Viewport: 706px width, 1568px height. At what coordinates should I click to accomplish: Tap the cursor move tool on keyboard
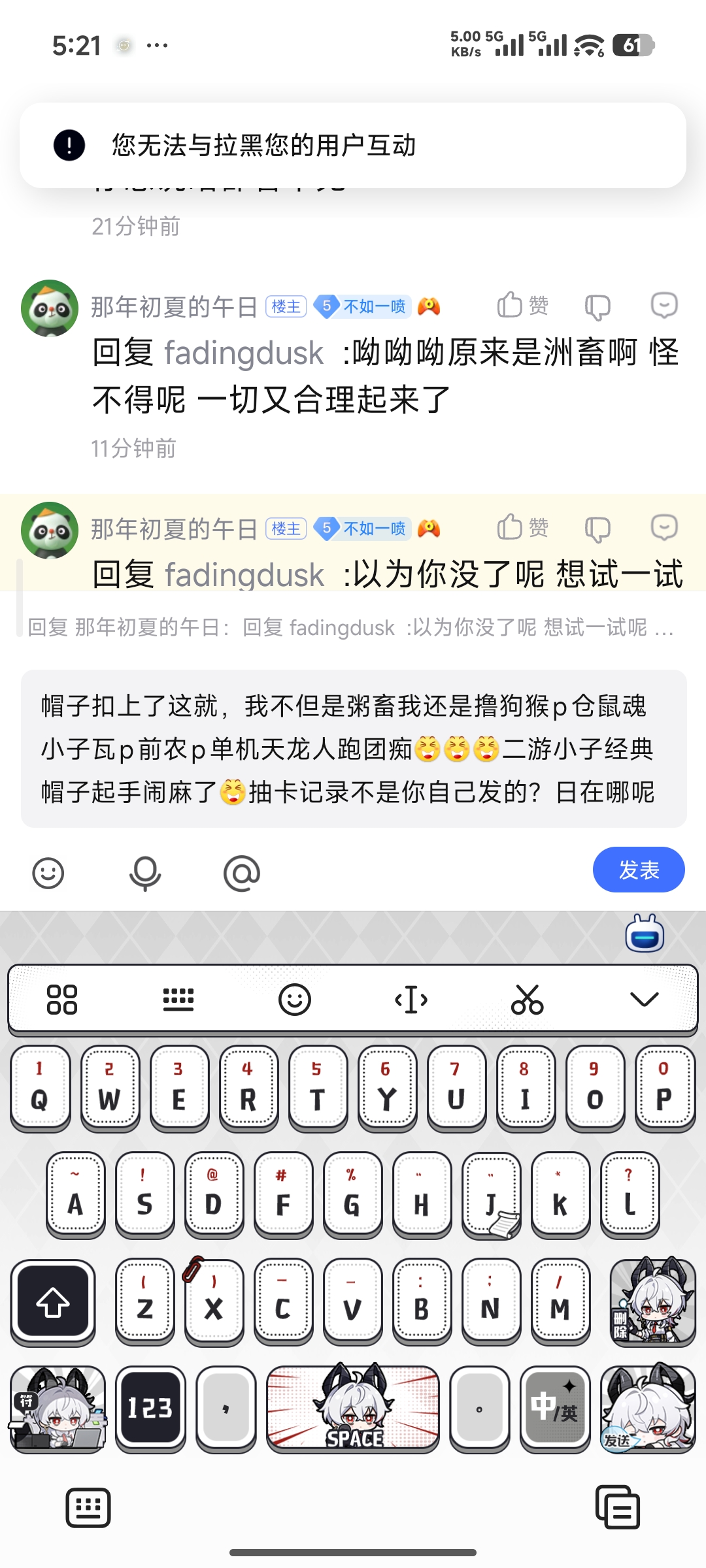click(411, 1000)
